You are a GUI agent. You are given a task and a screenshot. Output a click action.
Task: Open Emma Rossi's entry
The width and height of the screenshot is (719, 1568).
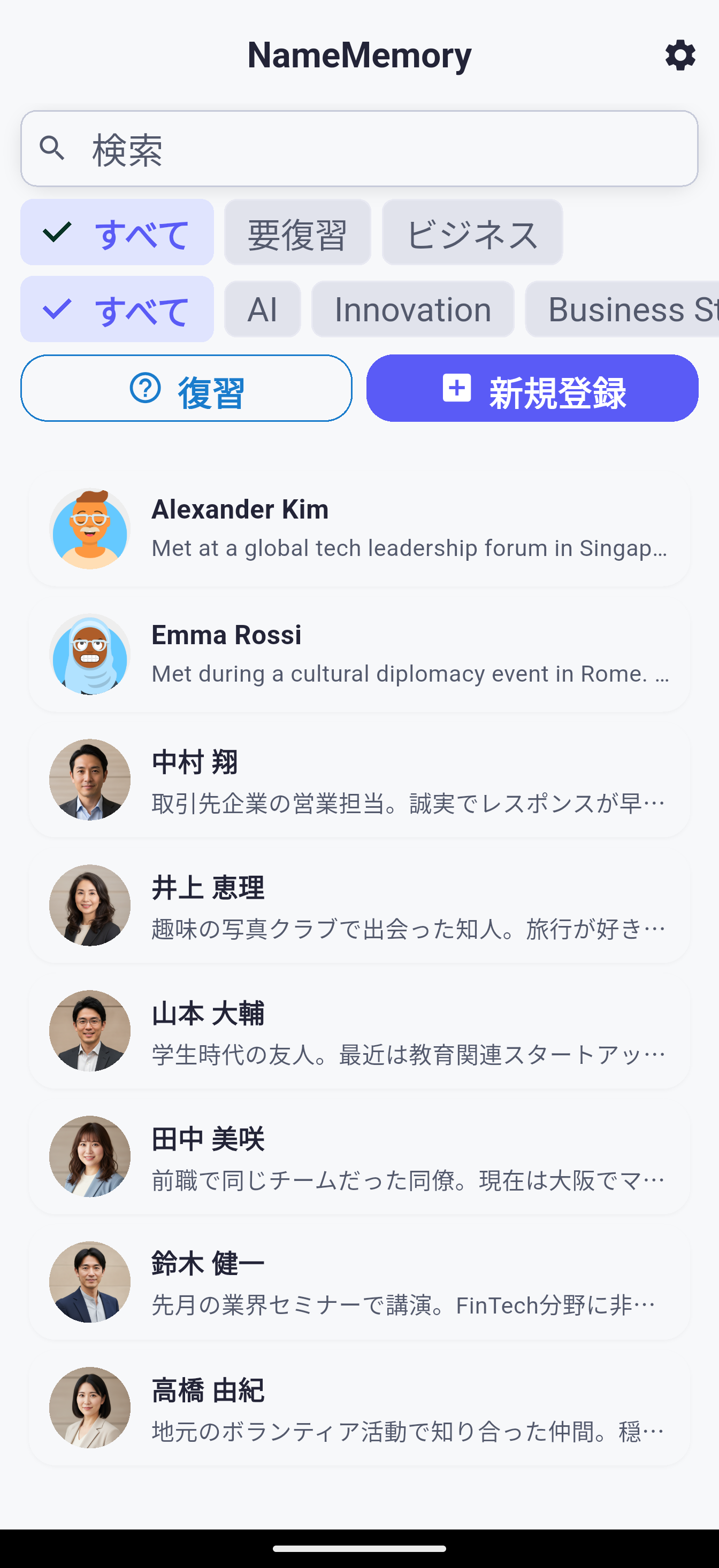(359, 654)
